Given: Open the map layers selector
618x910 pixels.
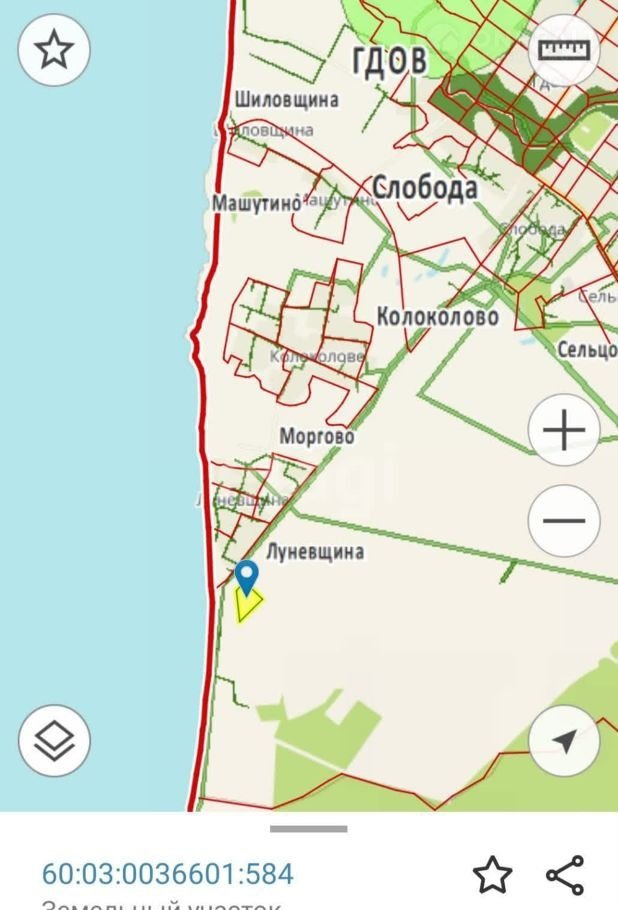Looking at the screenshot, I should pos(54,741).
